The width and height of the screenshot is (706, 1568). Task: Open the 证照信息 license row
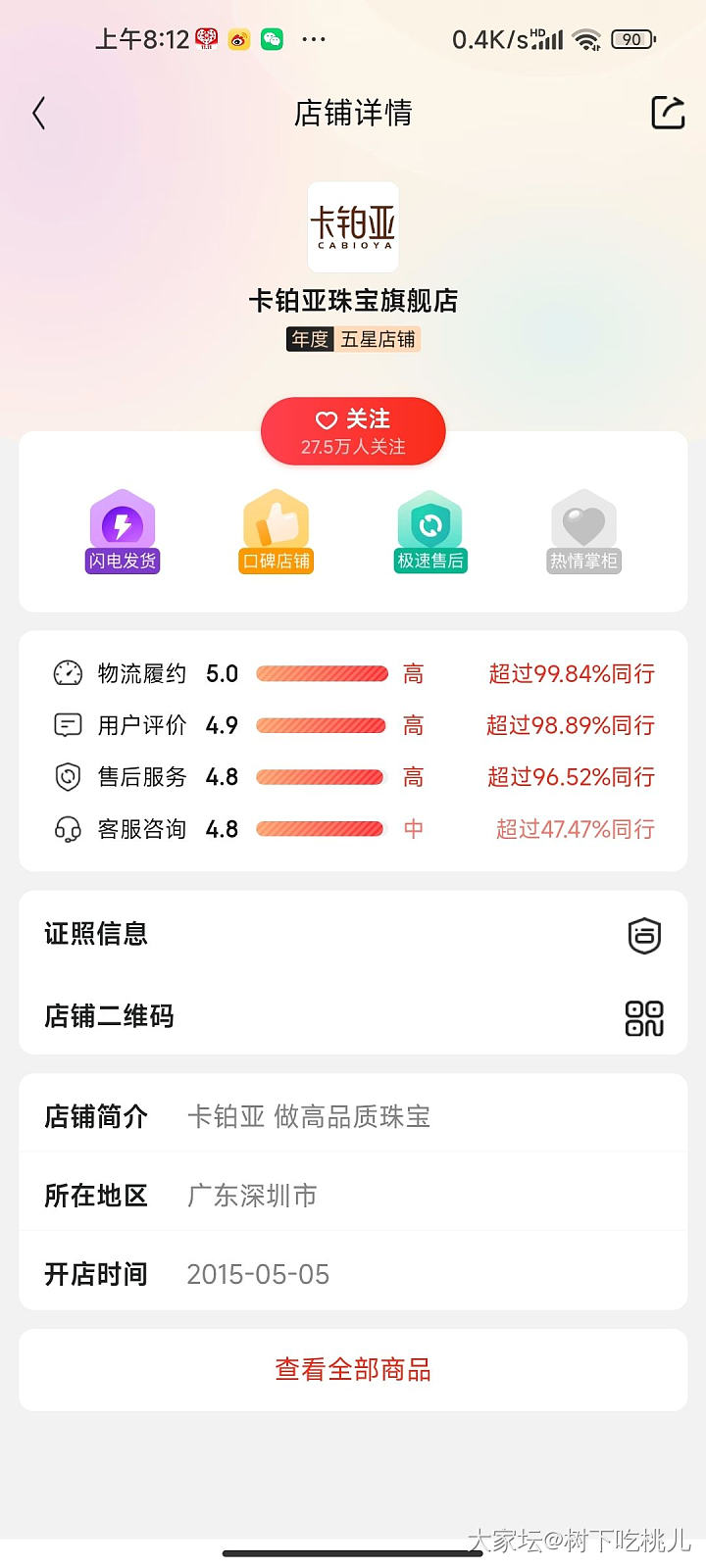[353, 934]
